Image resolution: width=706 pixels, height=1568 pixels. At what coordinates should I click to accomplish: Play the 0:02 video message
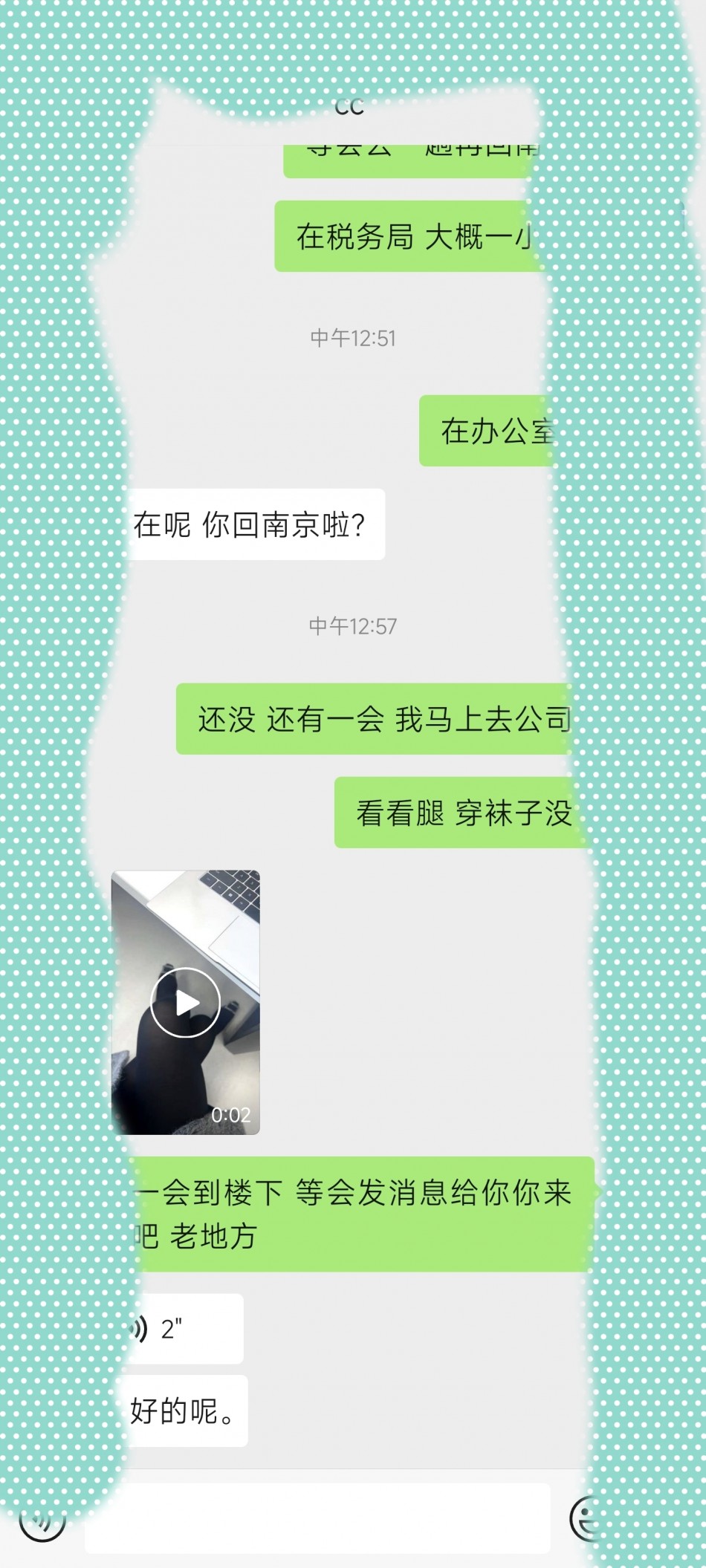coord(186,1002)
